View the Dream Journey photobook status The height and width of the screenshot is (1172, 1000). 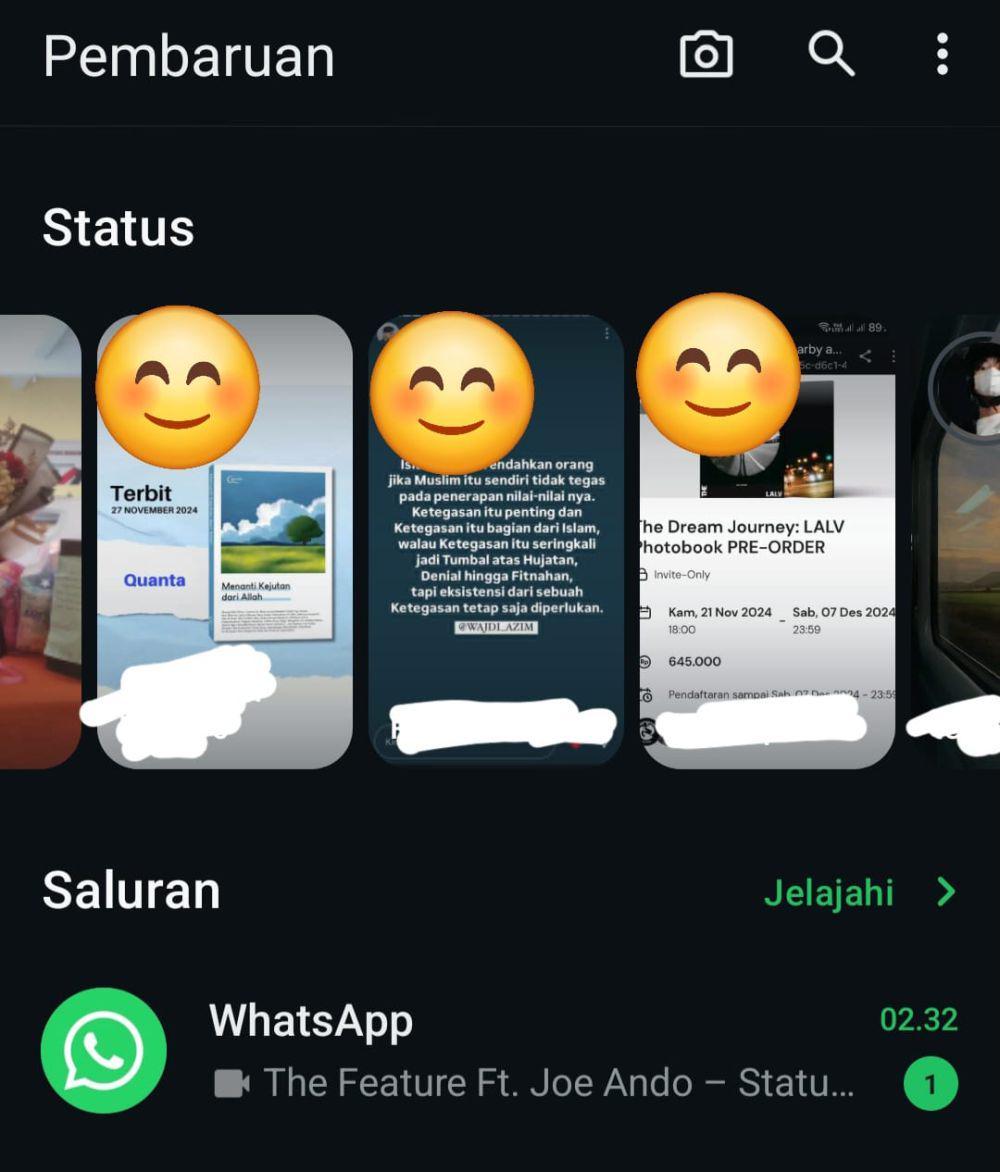(x=767, y=560)
